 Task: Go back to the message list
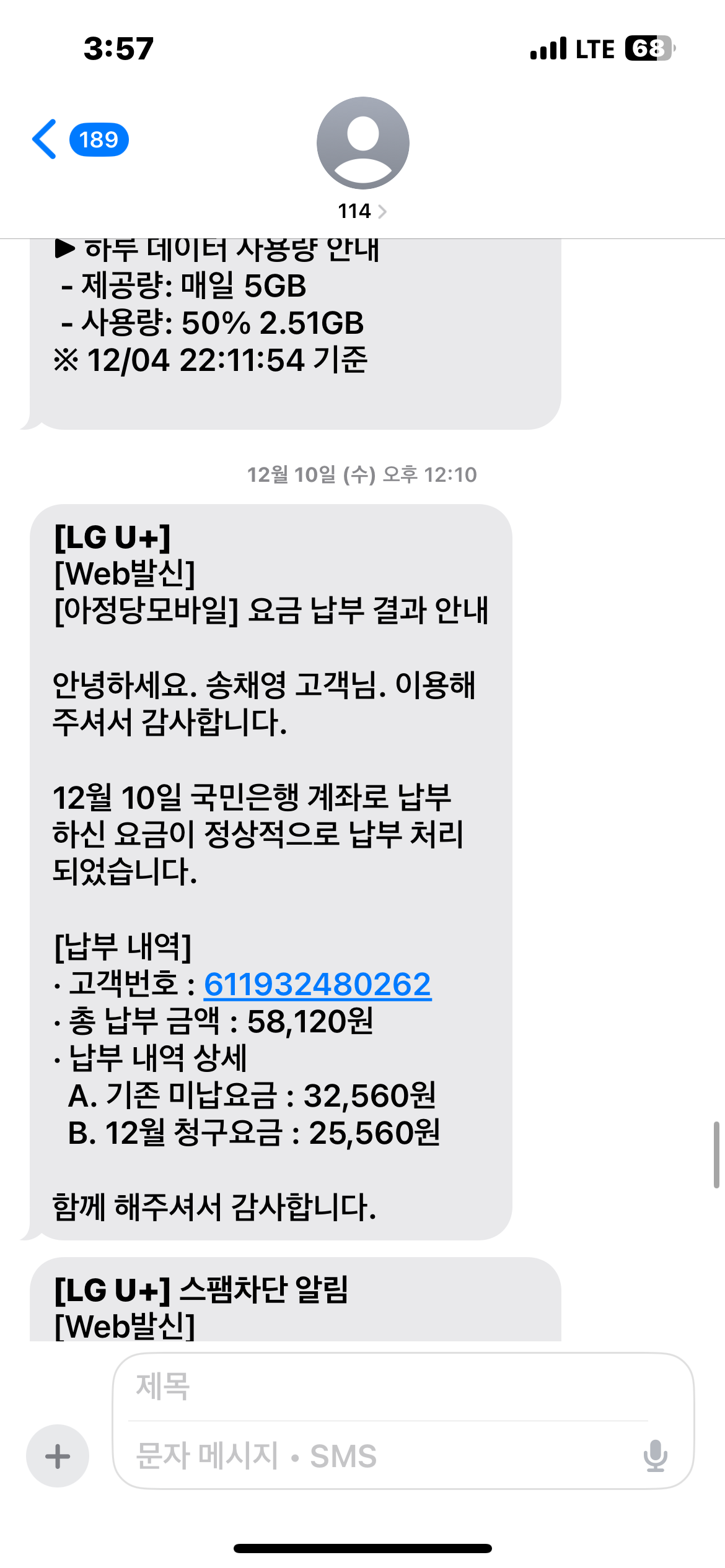45,139
